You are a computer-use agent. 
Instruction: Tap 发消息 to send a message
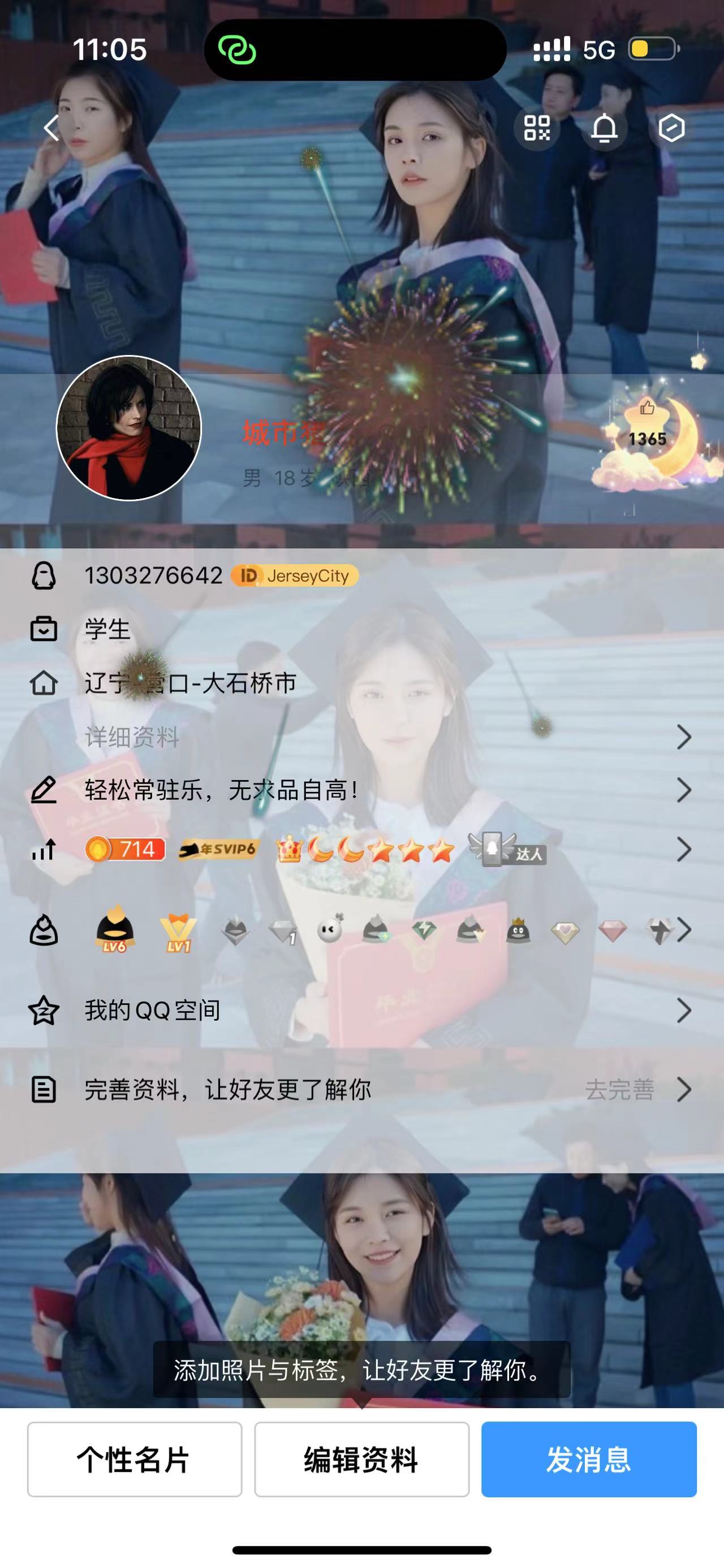589,1459
